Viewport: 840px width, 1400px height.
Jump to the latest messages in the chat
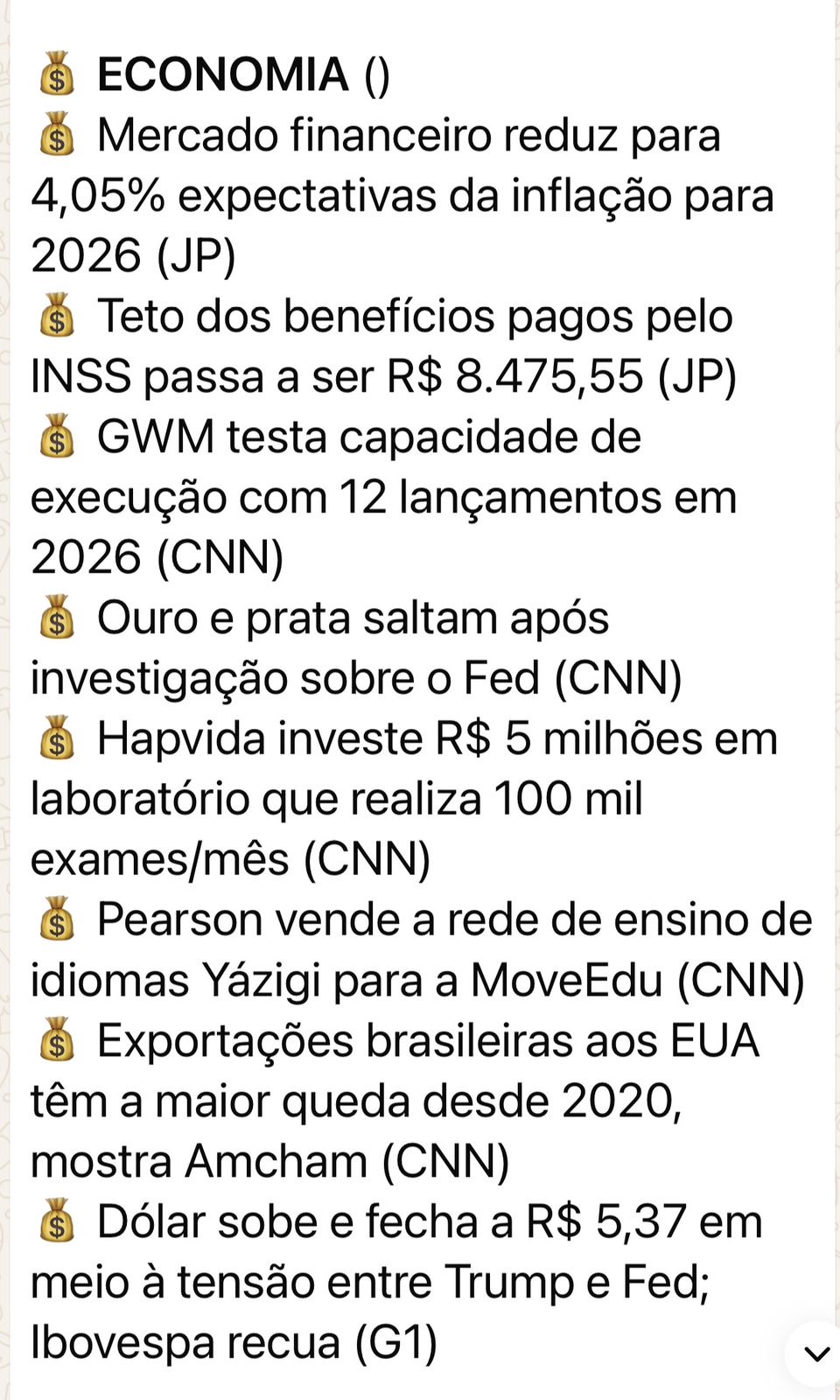coord(815,1354)
